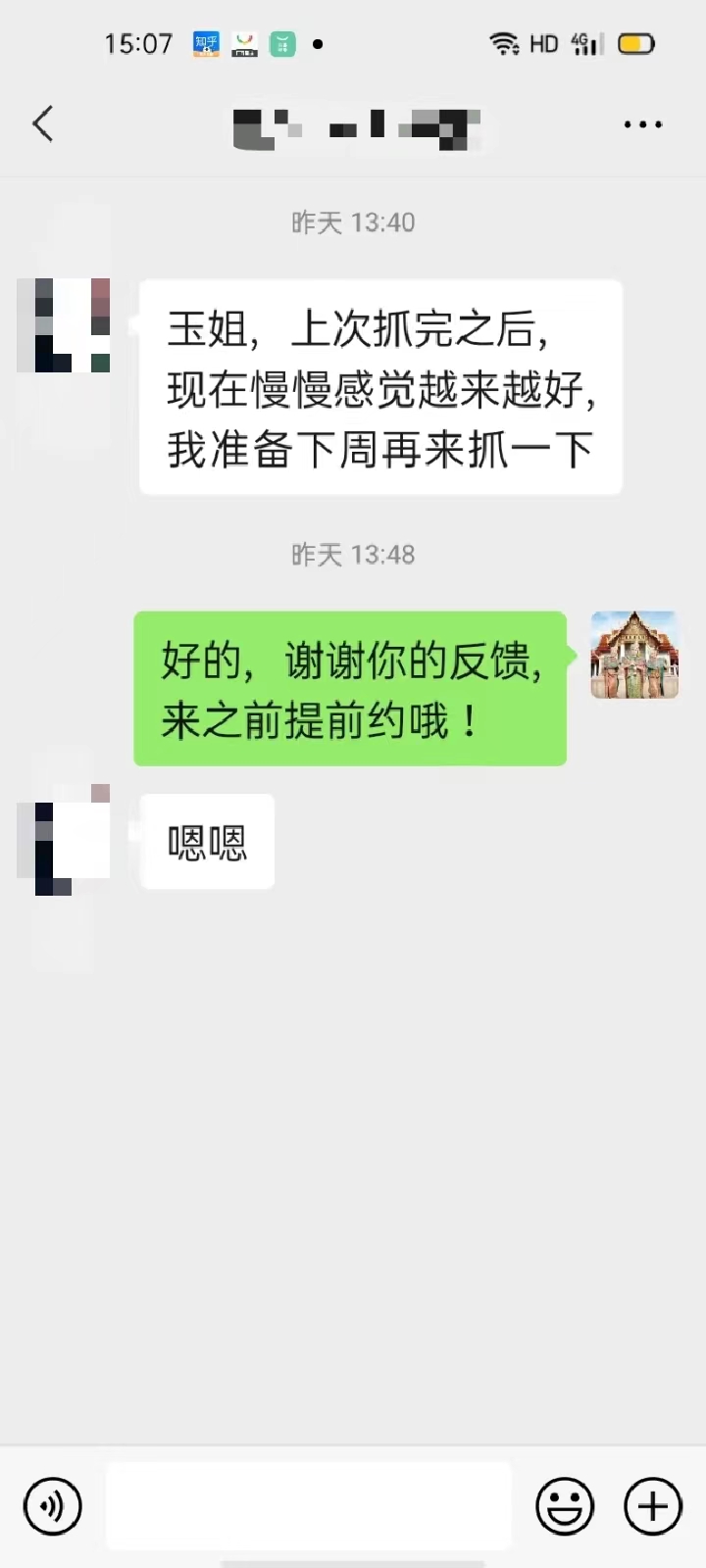Tap the back arrow to exit chat
Image resolution: width=706 pixels, height=1568 pixels.
click(41, 124)
